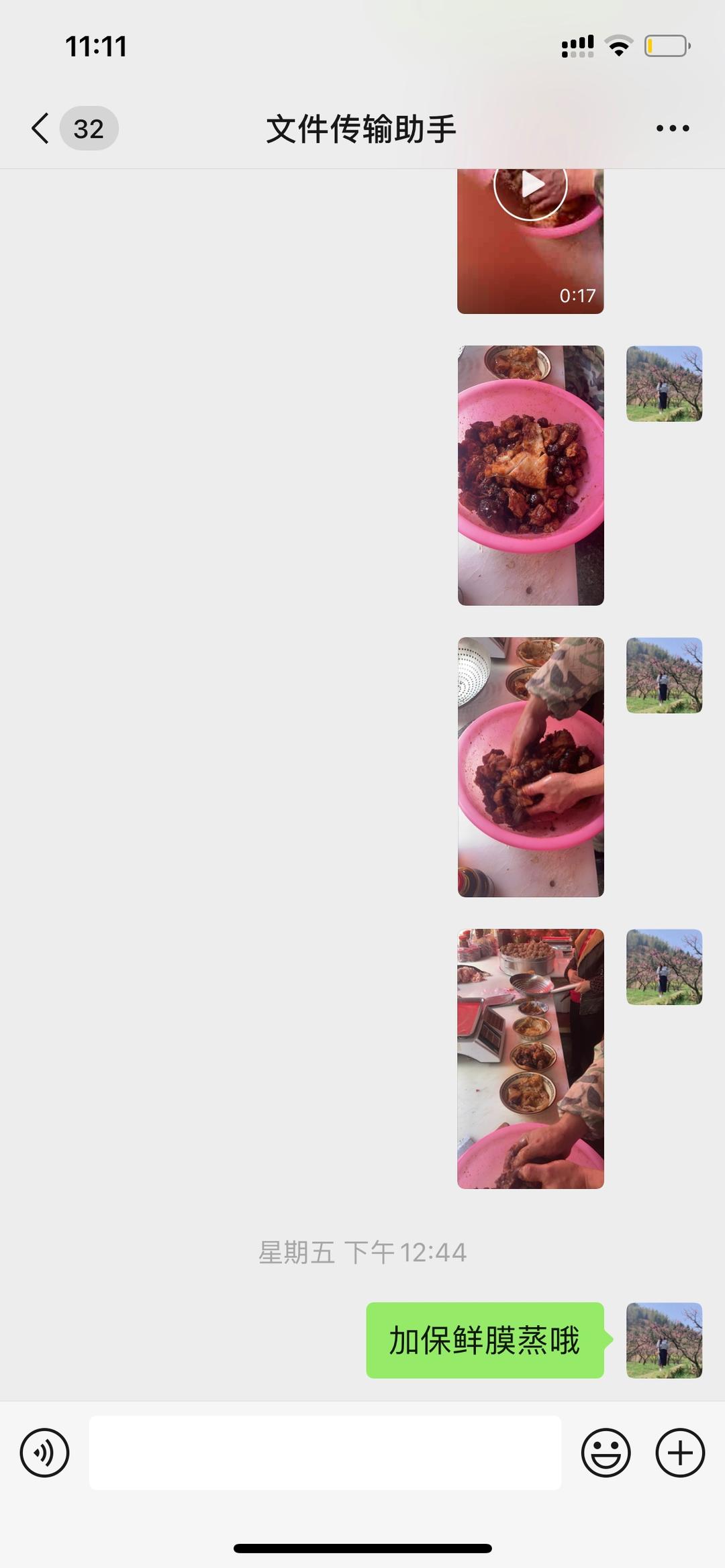This screenshot has width=725, height=1568.
Task: Switch to voice message input
Action: [45, 1453]
